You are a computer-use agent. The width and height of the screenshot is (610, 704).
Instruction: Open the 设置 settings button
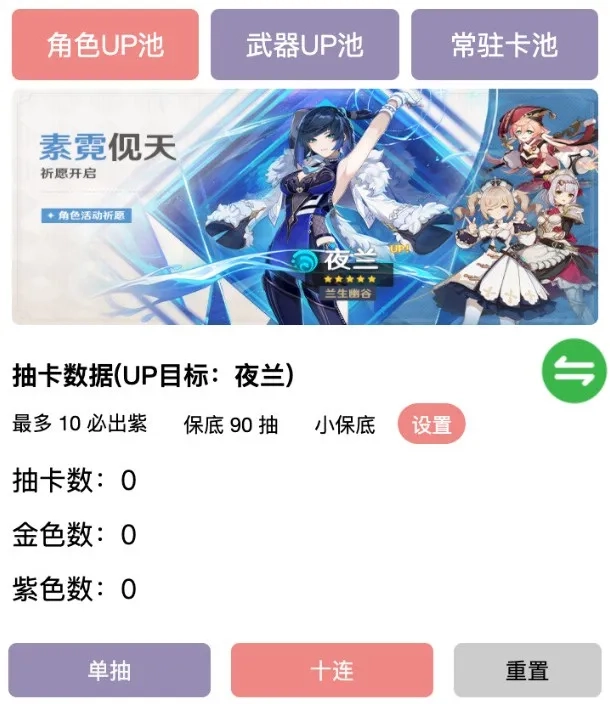click(432, 425)
